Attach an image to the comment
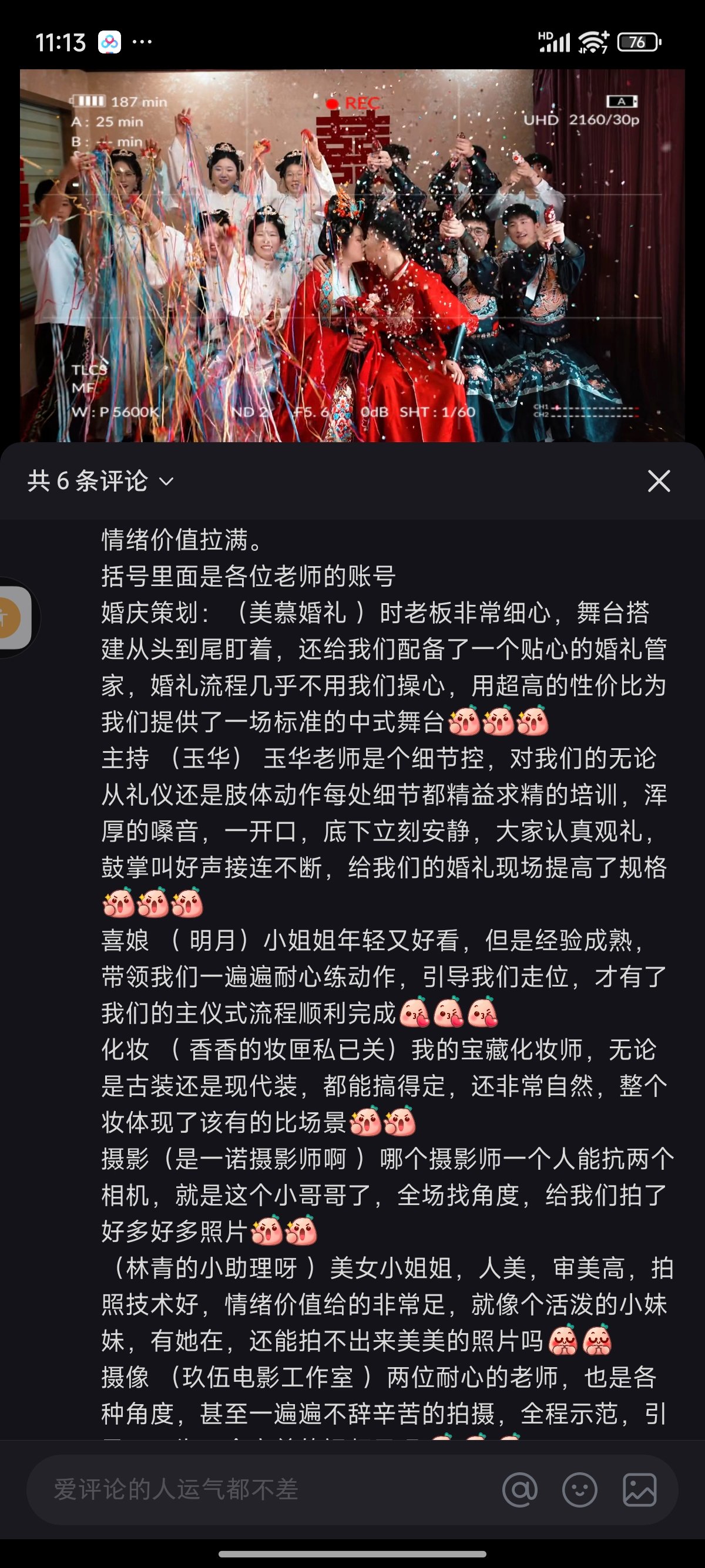This screenshot has height=1568, width=705. [640, 1489]
